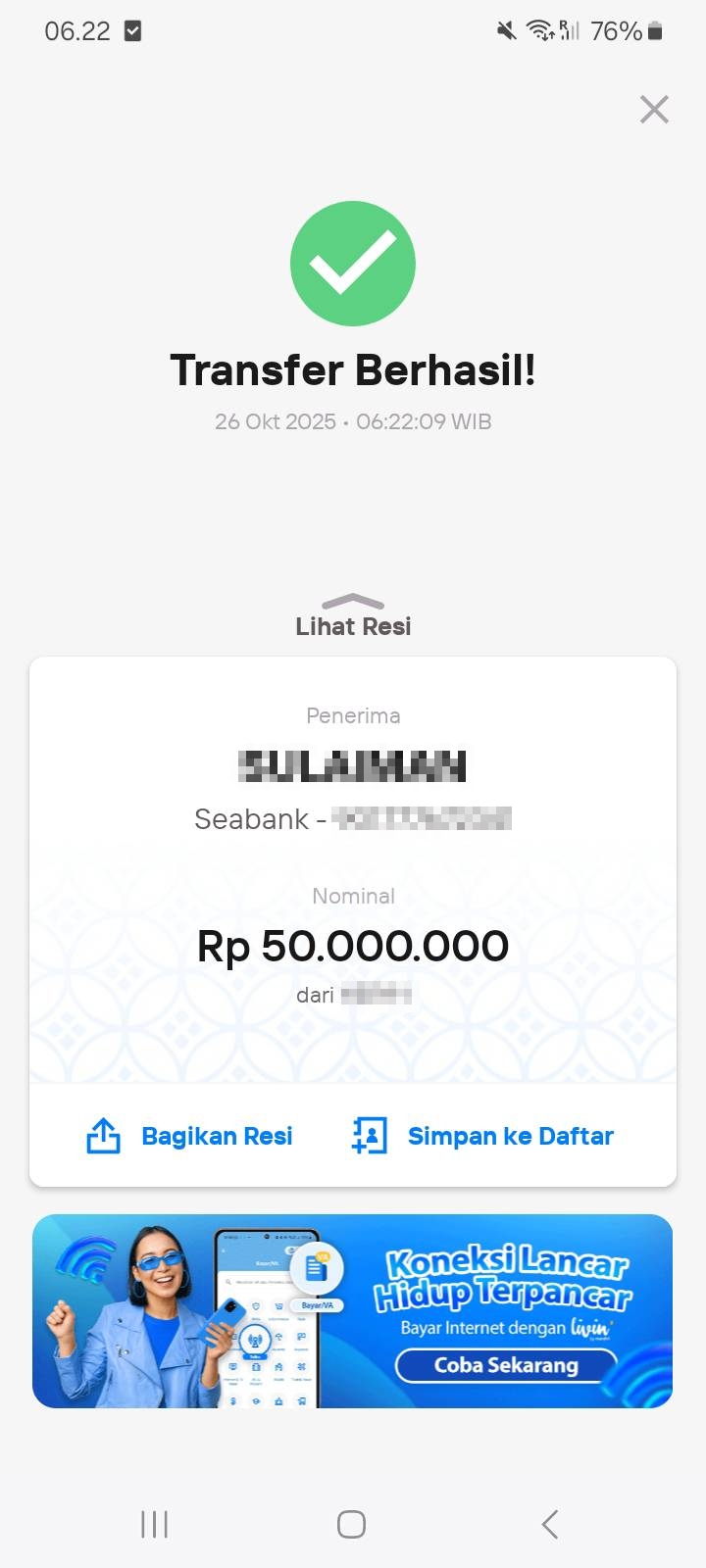Close the transfer success screen

click(654, 109)
